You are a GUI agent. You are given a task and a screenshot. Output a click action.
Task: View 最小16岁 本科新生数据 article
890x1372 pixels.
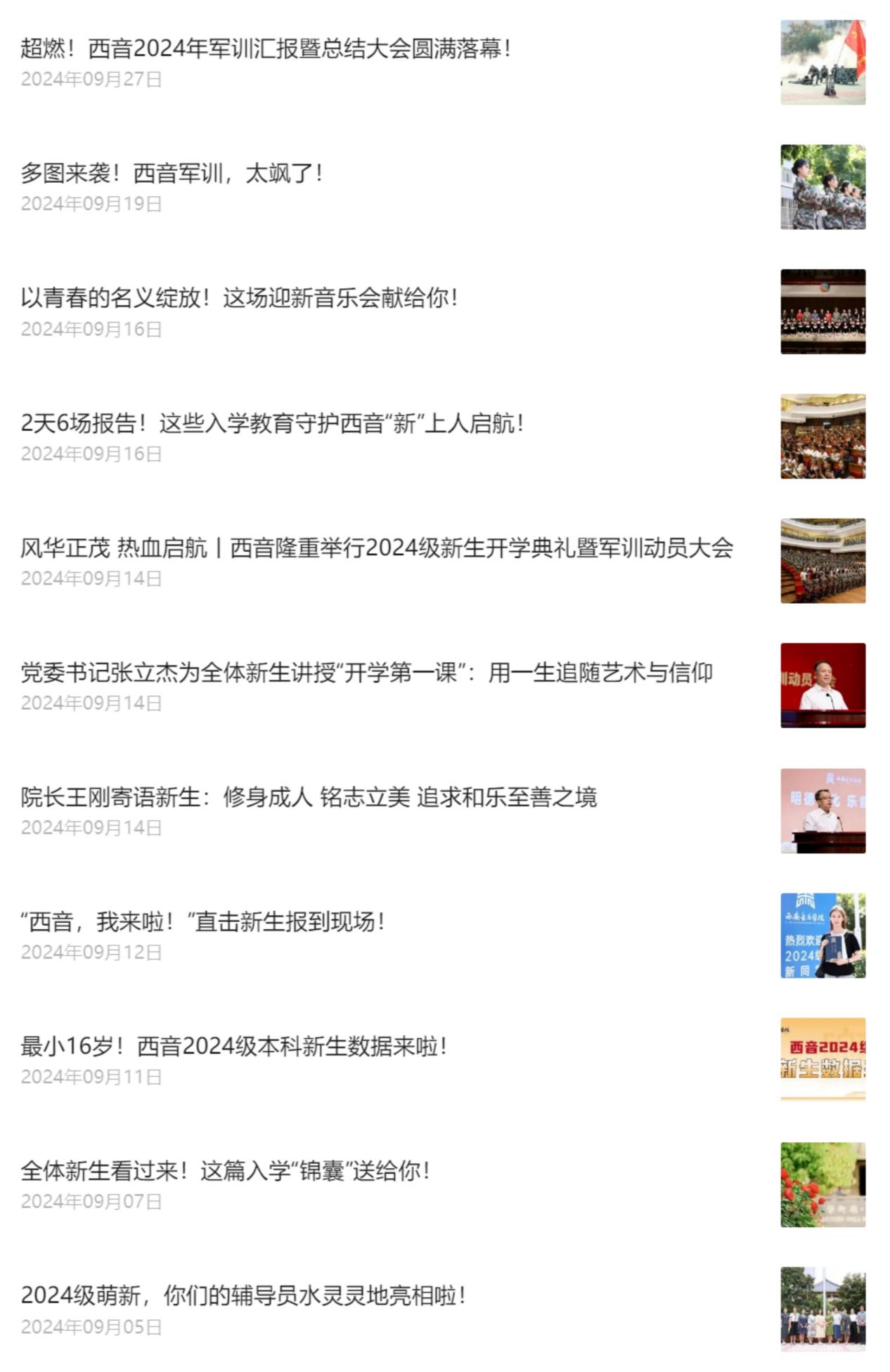click(x=233, y=1046)
